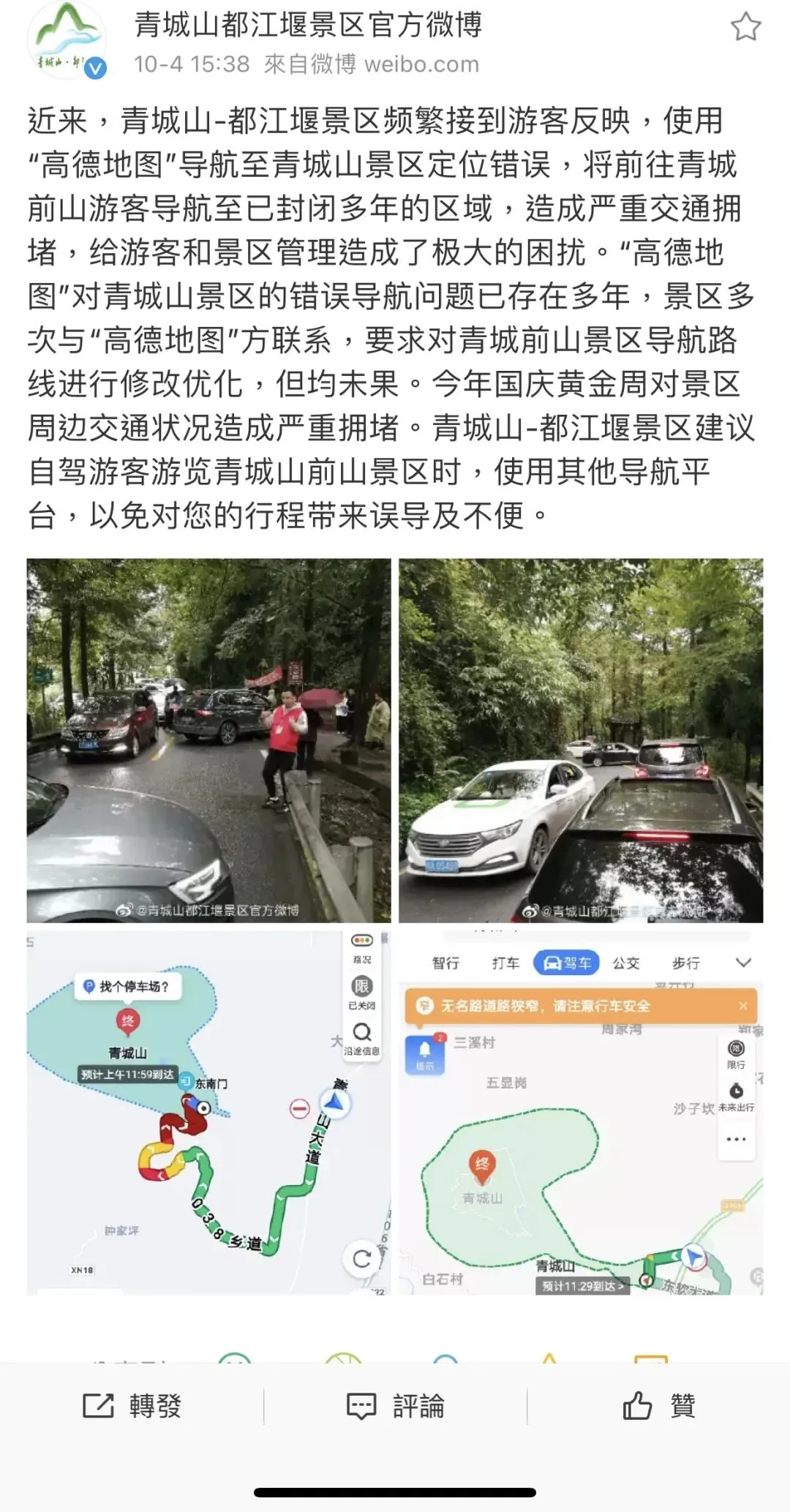Like this post with 贊
Viewport: 790px width, 1512px height.
658,1406
